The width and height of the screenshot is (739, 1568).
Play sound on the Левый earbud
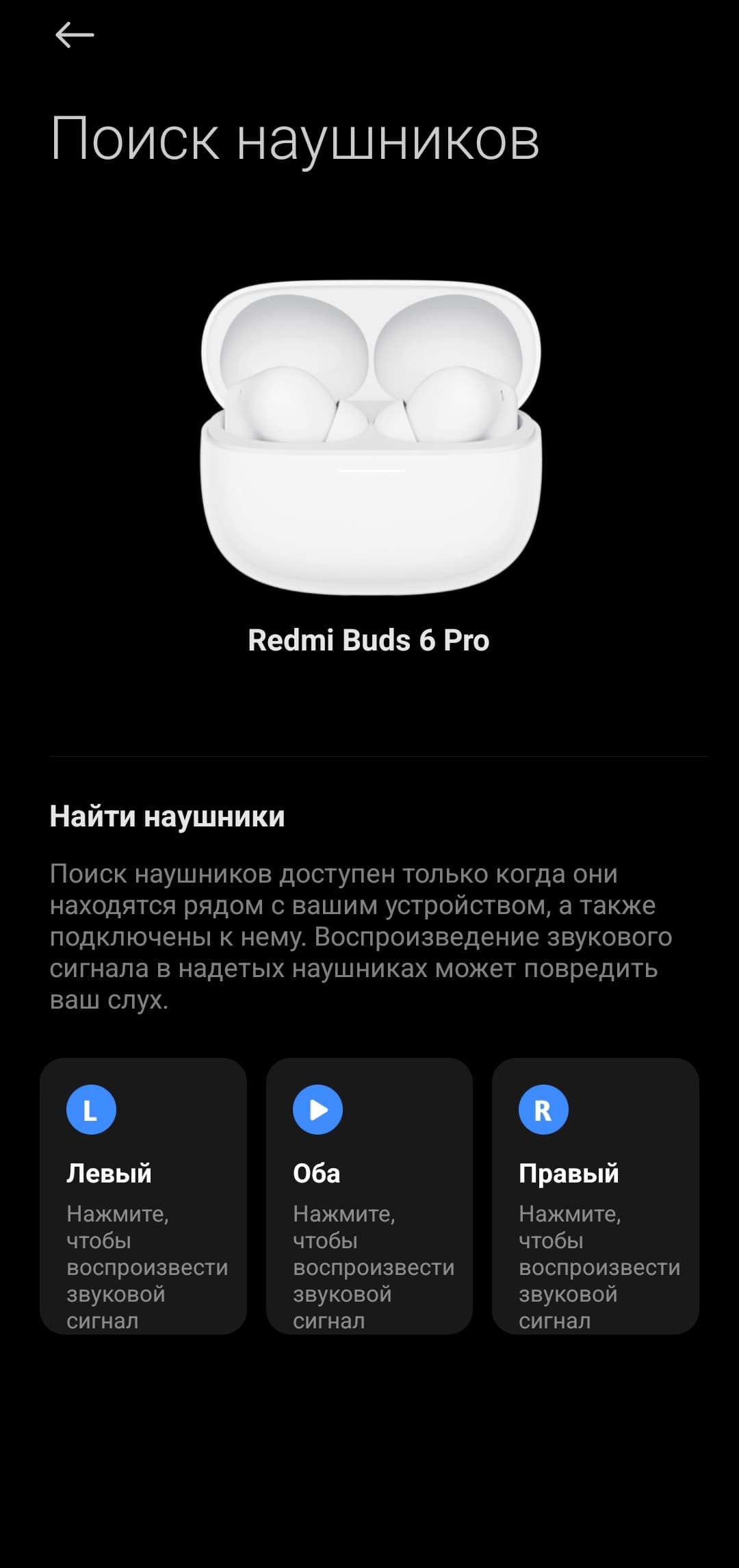(143, 1195)
